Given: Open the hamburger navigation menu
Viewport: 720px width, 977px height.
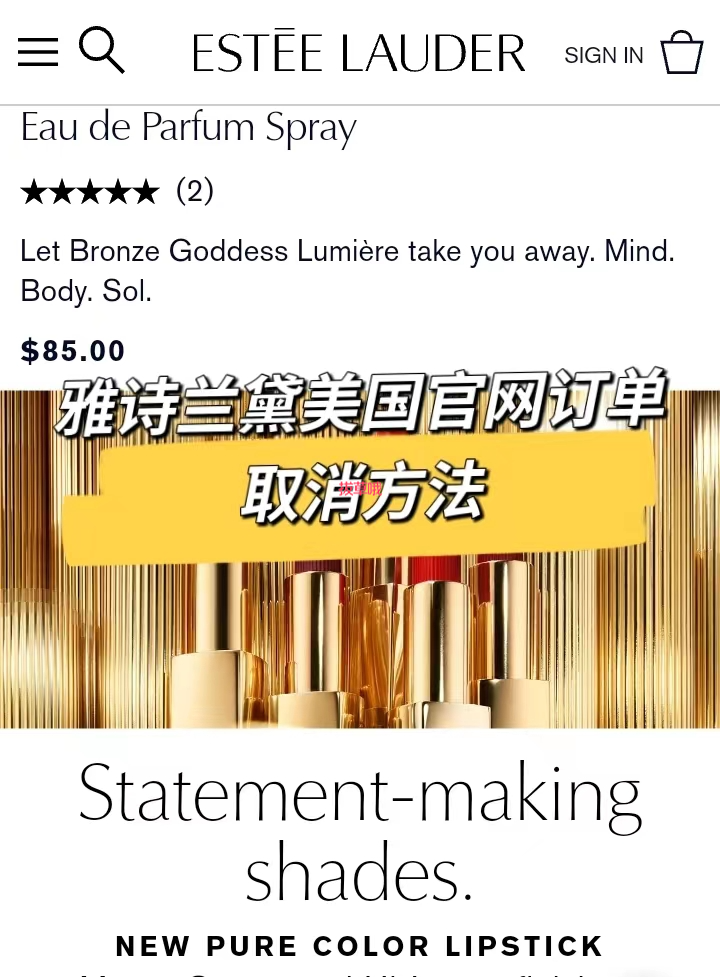Looking at the screenshot, I should (x=38, y=52).
